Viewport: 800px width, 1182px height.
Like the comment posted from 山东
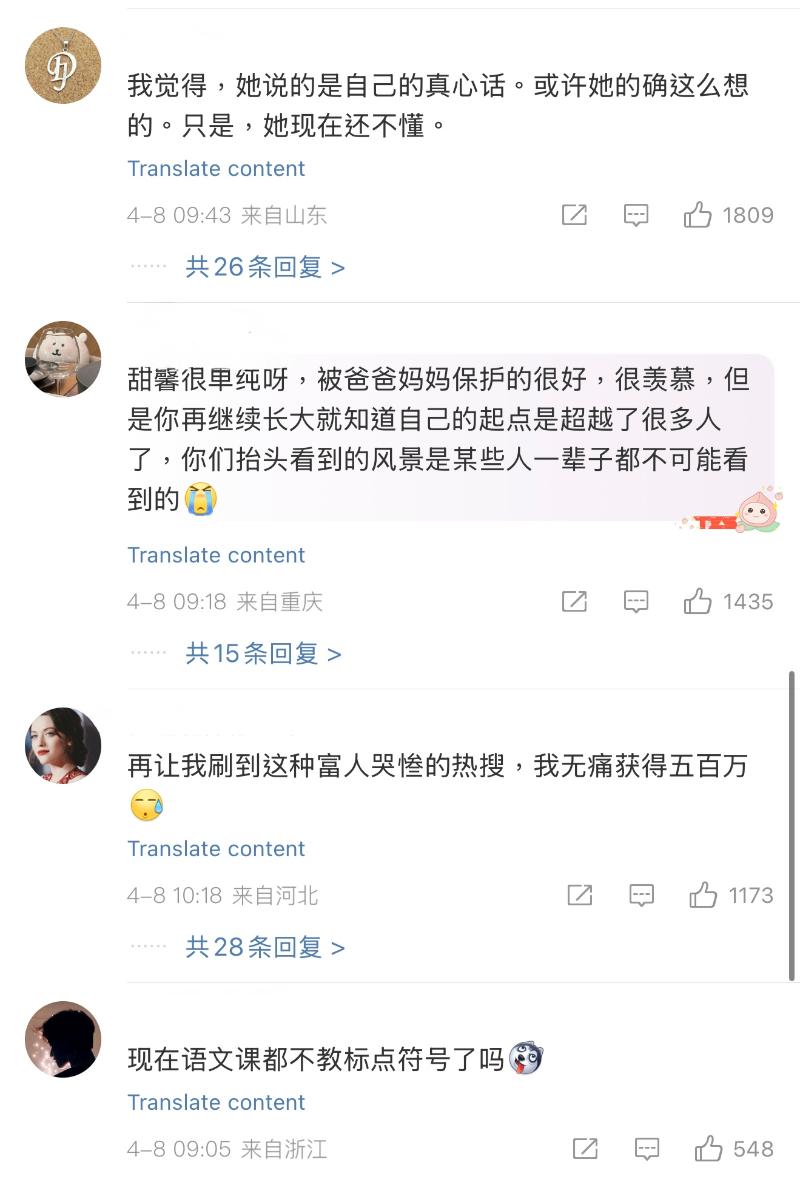pos(698,215)
